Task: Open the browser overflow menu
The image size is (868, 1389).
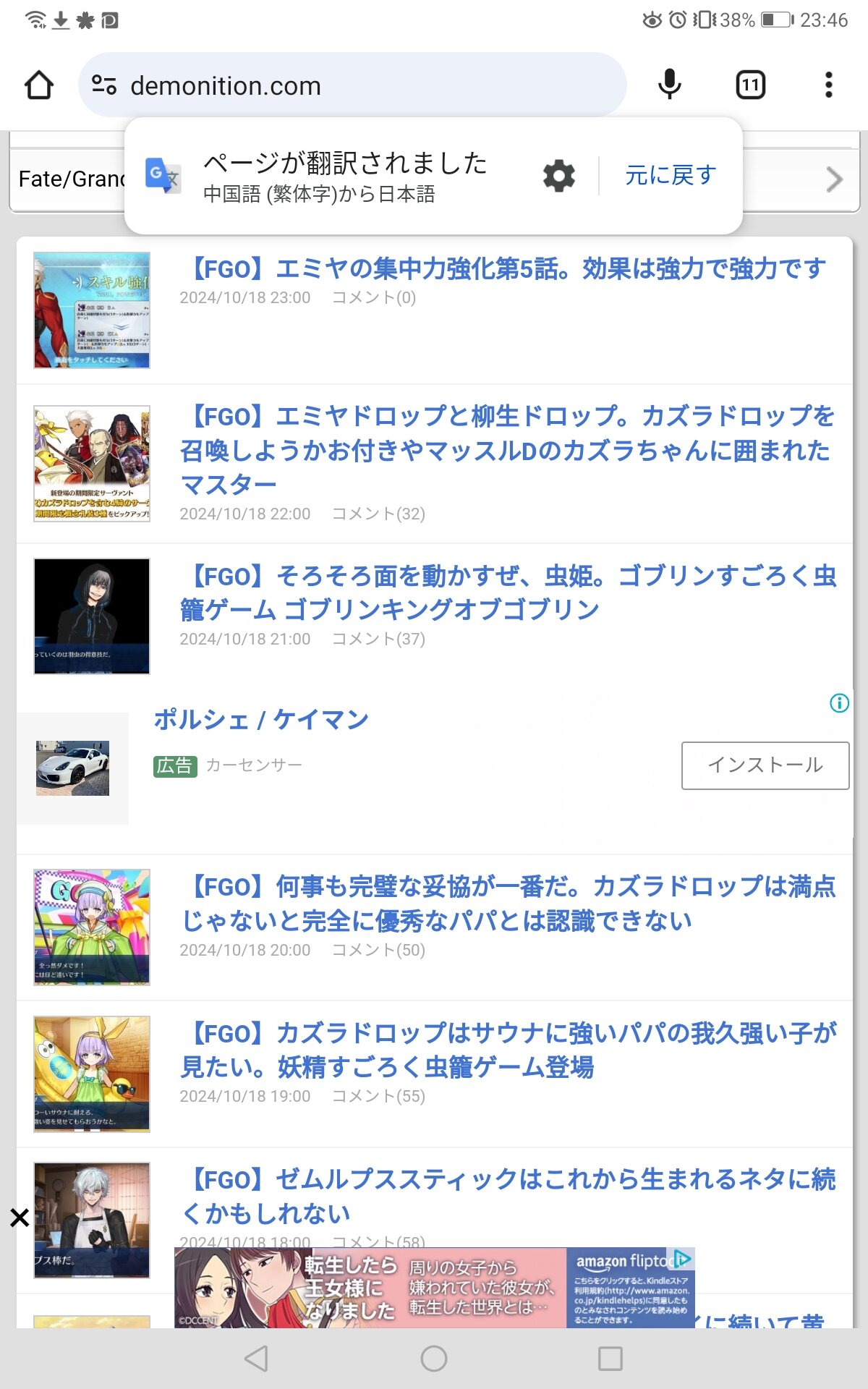Action: 828,85
